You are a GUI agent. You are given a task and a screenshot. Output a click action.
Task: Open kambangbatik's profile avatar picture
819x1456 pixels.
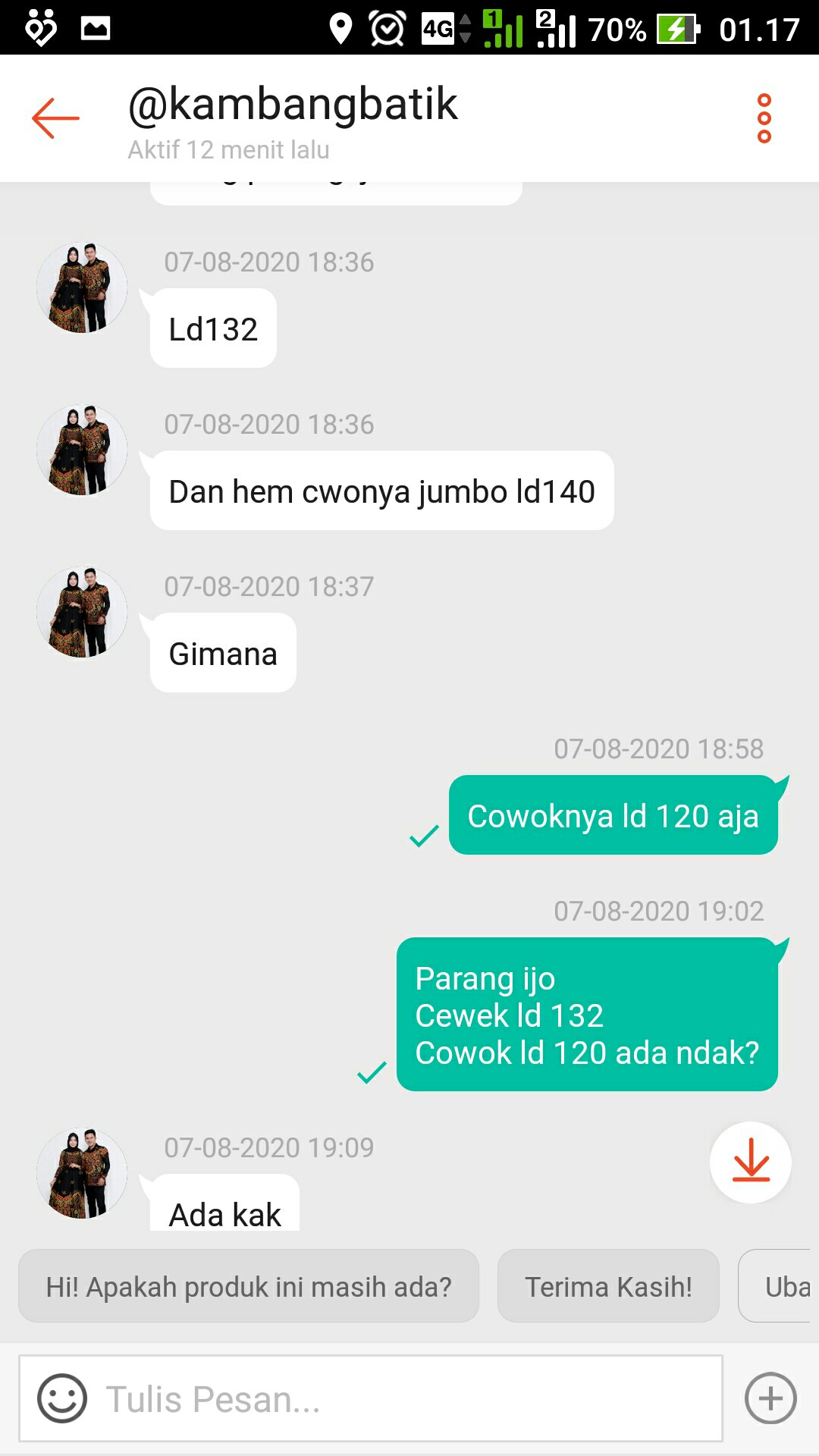81,287
